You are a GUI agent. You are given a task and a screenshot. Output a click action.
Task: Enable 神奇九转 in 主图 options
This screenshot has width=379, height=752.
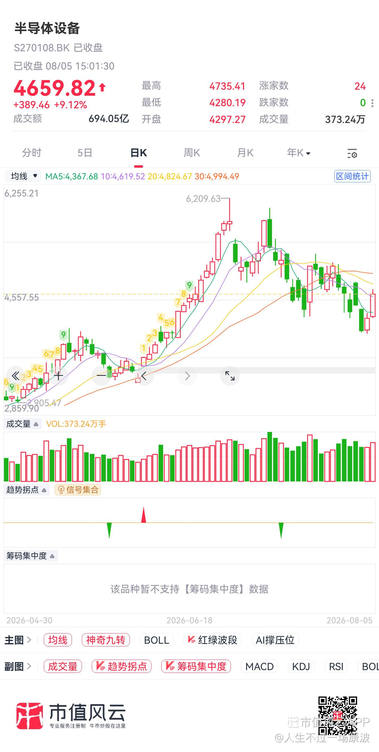click(x=106, y=640)
